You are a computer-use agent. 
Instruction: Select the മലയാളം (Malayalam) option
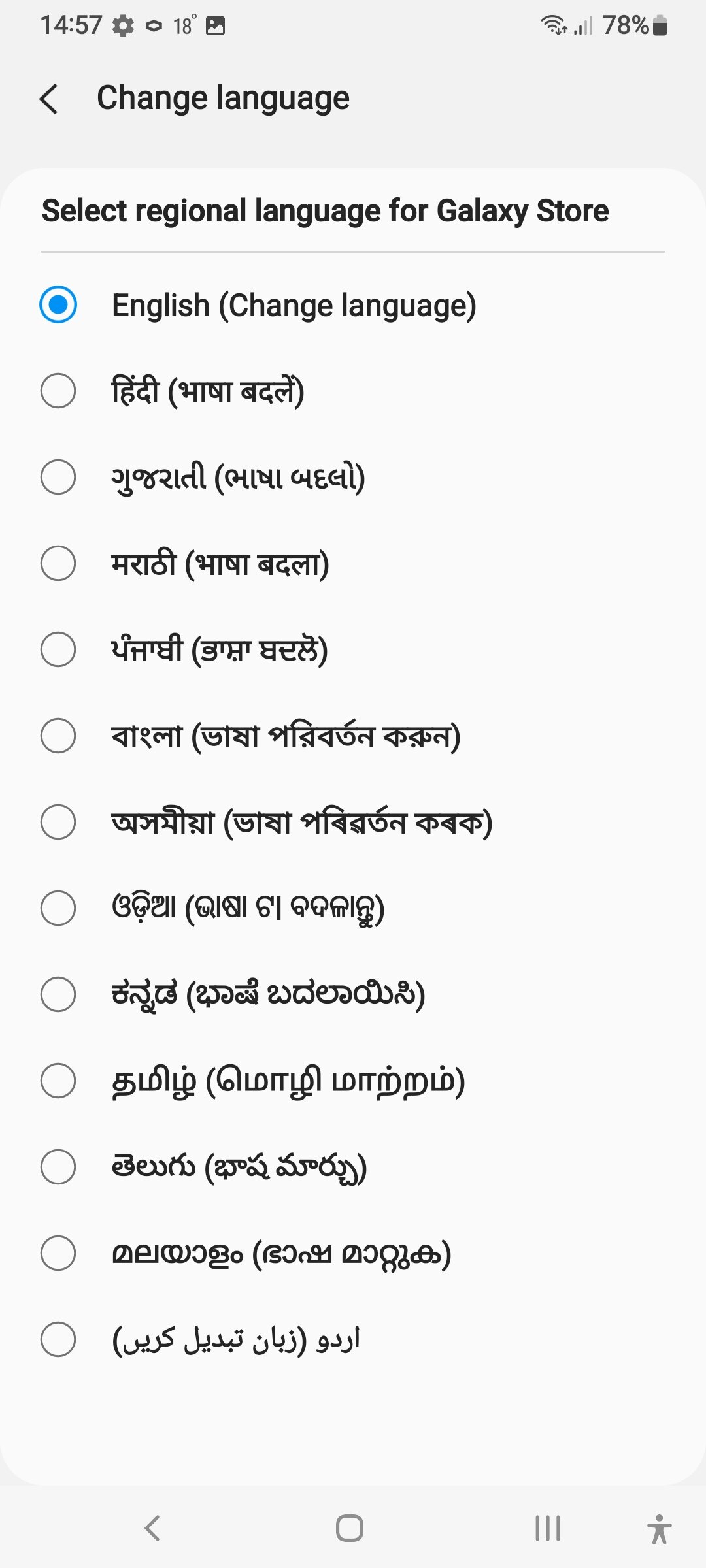click(353, 1253)
